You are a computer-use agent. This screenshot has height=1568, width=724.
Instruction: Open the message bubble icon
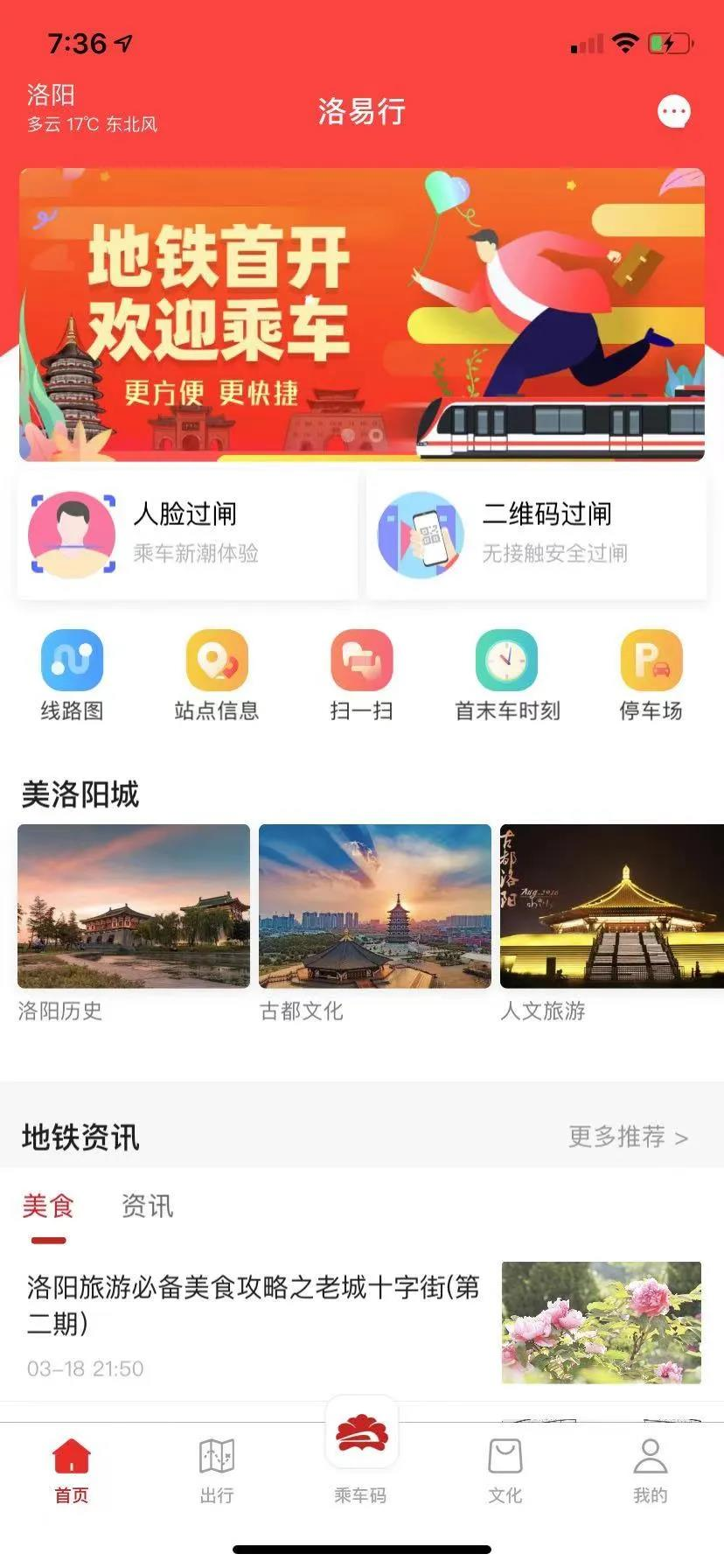pos(673,112)
